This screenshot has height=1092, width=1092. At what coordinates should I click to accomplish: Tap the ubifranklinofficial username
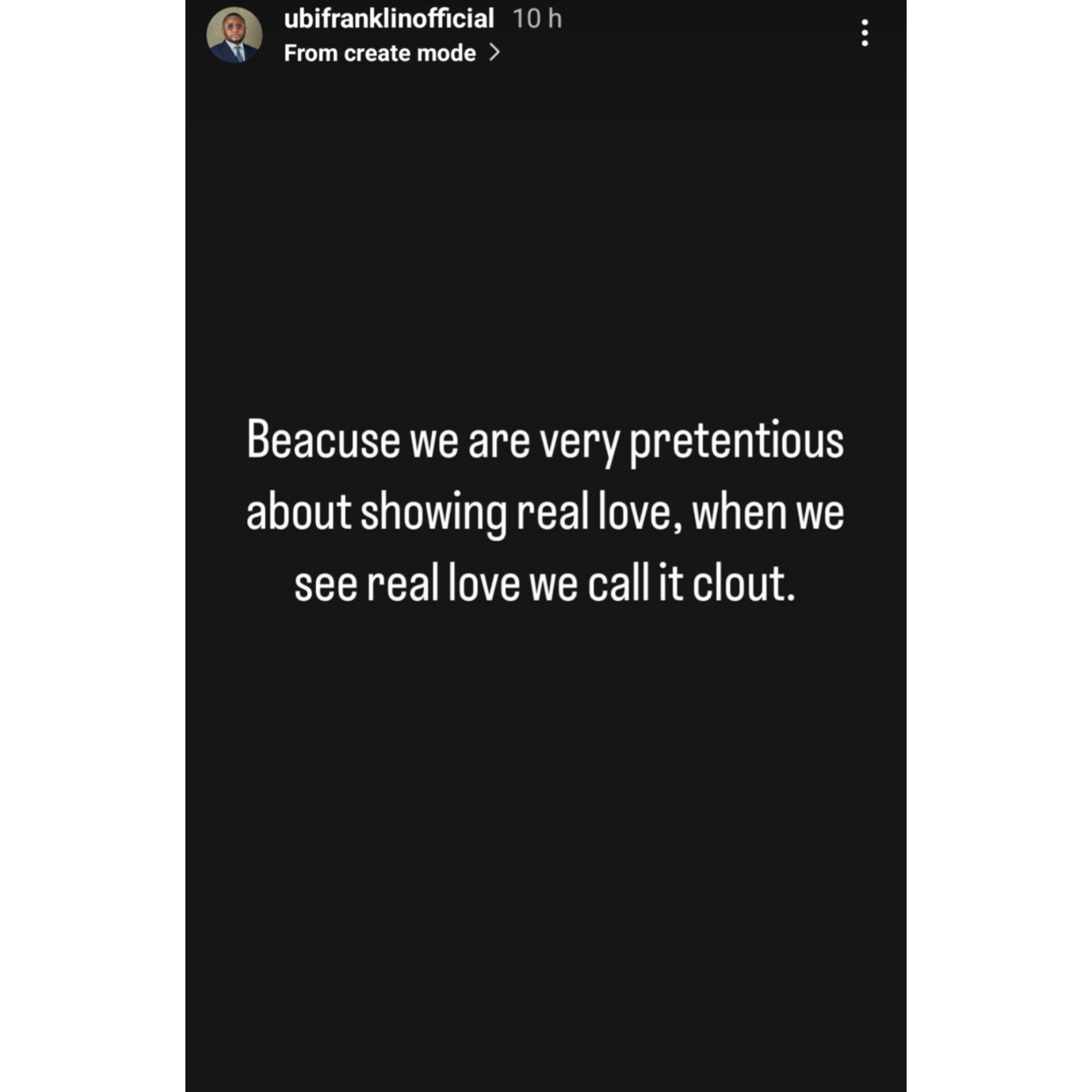pyautogui.click(x=388, y=19)
